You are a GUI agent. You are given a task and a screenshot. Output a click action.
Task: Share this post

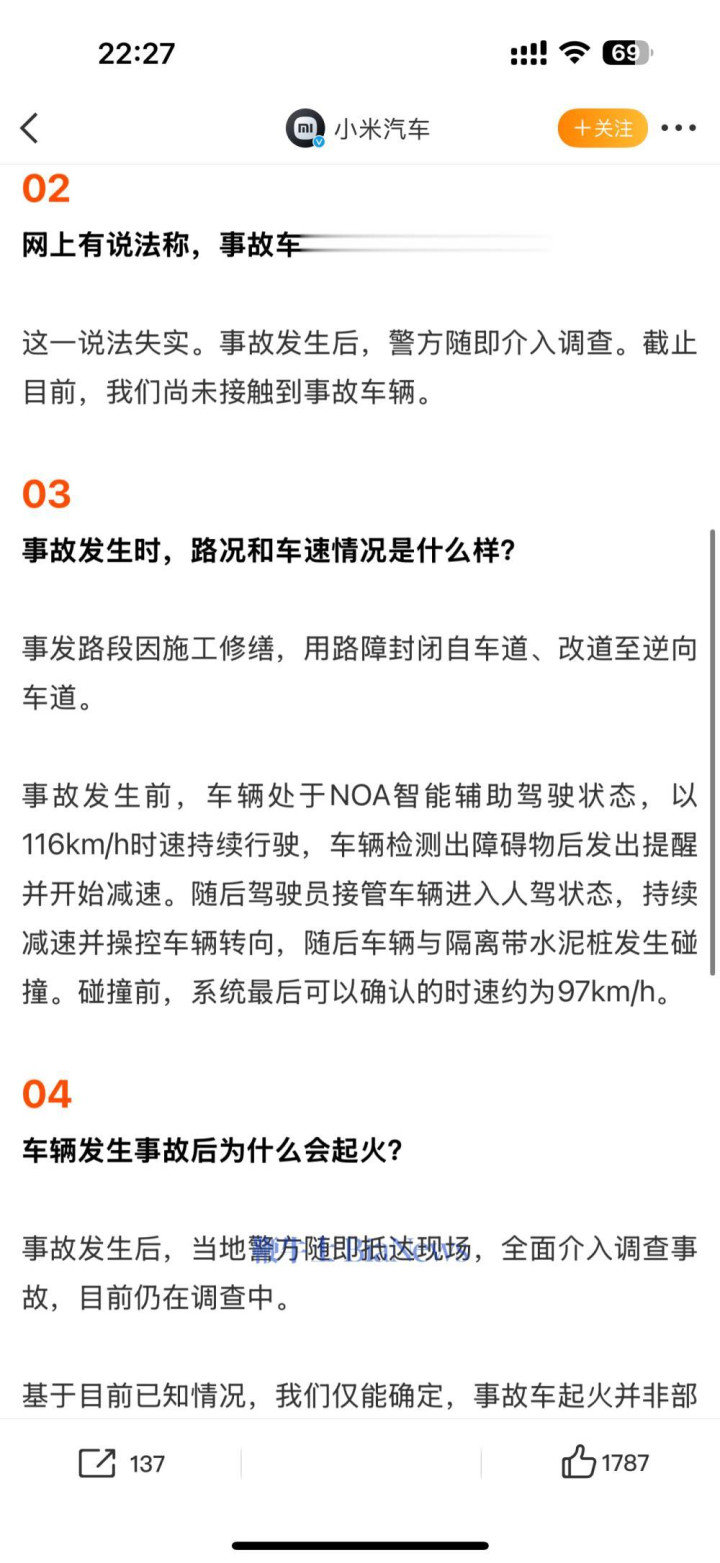tap(121, 1463)
